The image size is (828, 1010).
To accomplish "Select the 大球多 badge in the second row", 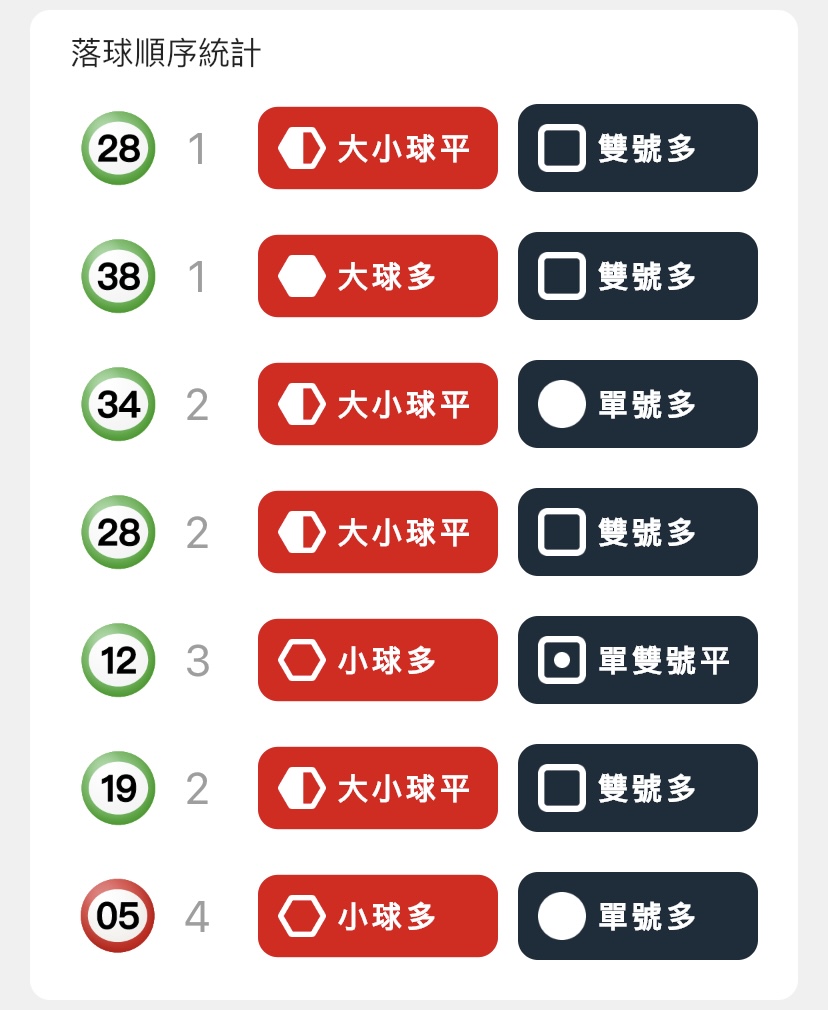I will point(377,276).
